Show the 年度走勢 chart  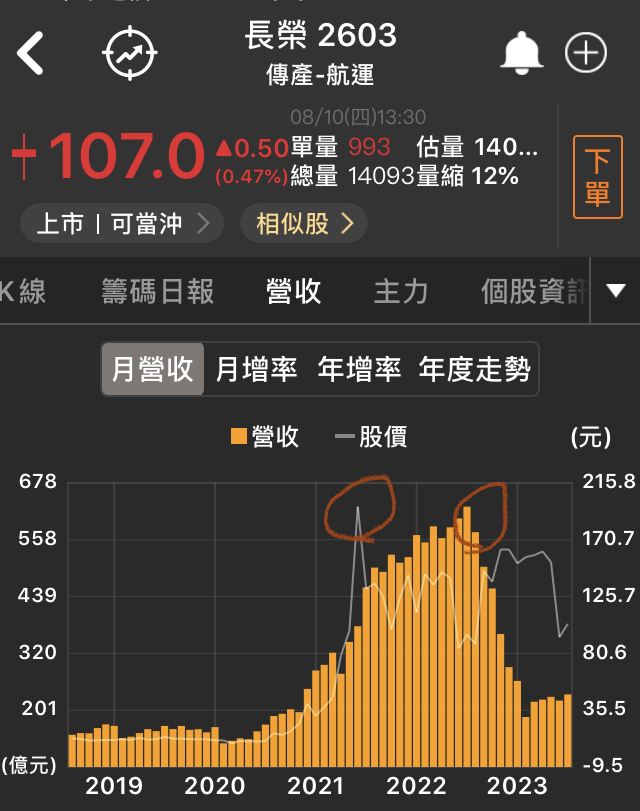click(474, 369)
